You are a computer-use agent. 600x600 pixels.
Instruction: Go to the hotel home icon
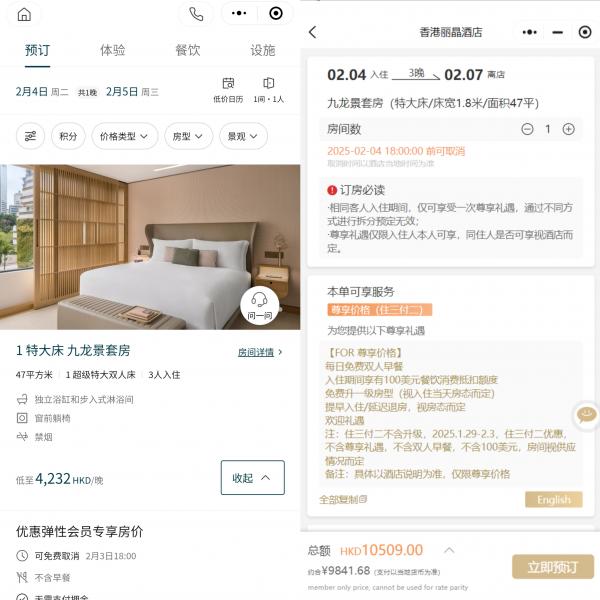pyautogui.click(x=24, y=14)
